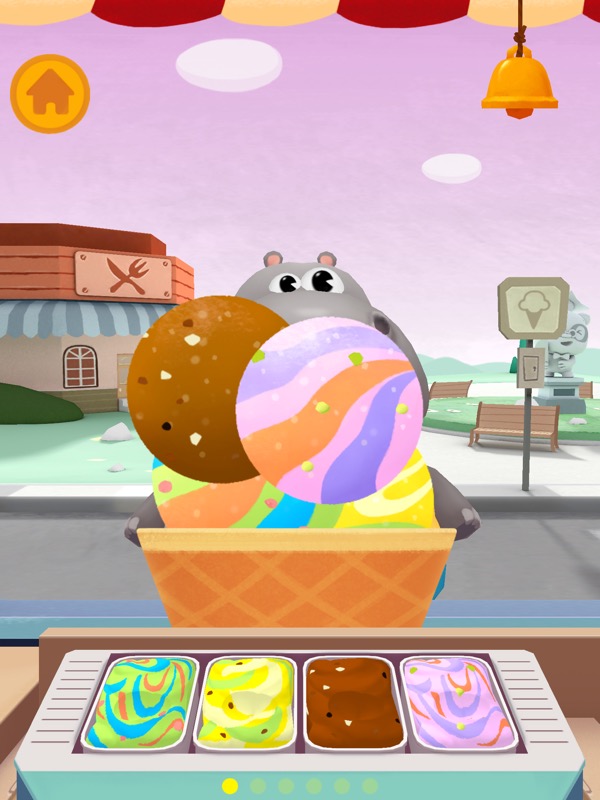
Task: Jump to the second flavor page dot
Action: click(258, 786)
